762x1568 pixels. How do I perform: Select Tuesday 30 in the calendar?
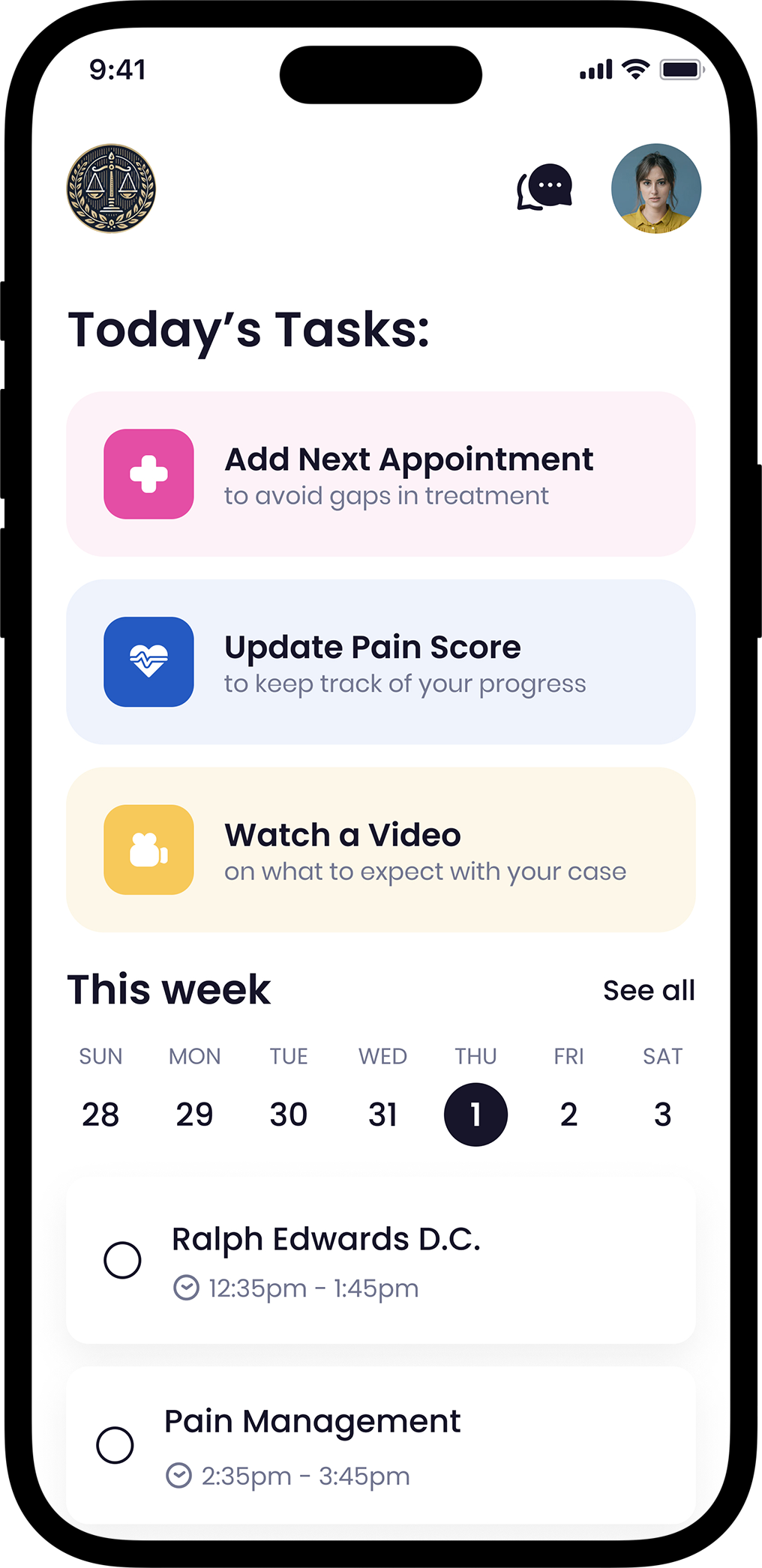[289, 1114]
